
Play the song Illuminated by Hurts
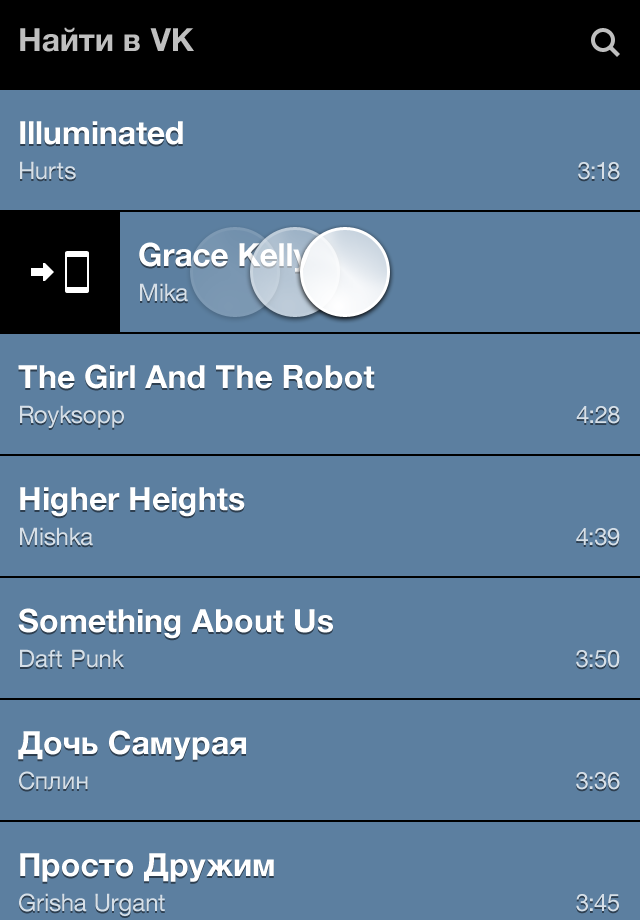[320, 150]
